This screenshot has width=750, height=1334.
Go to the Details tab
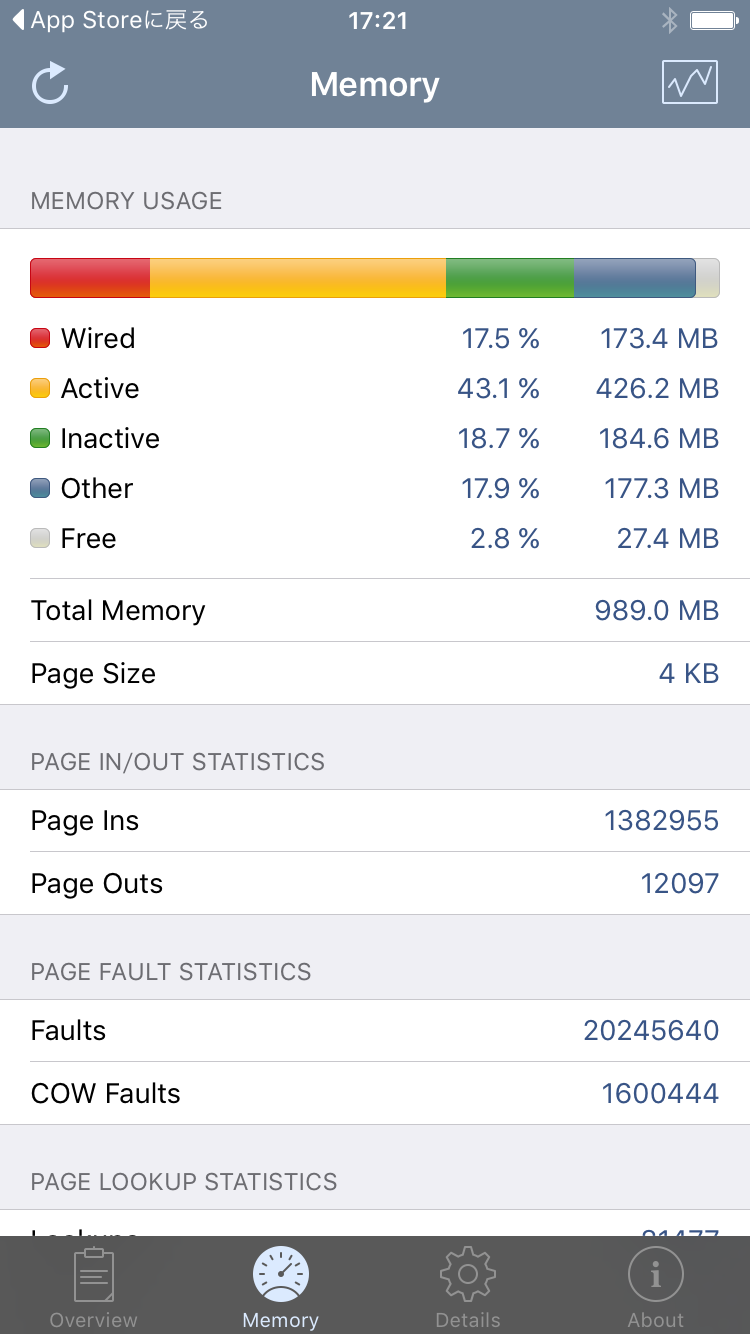(x=468, y=1288)
